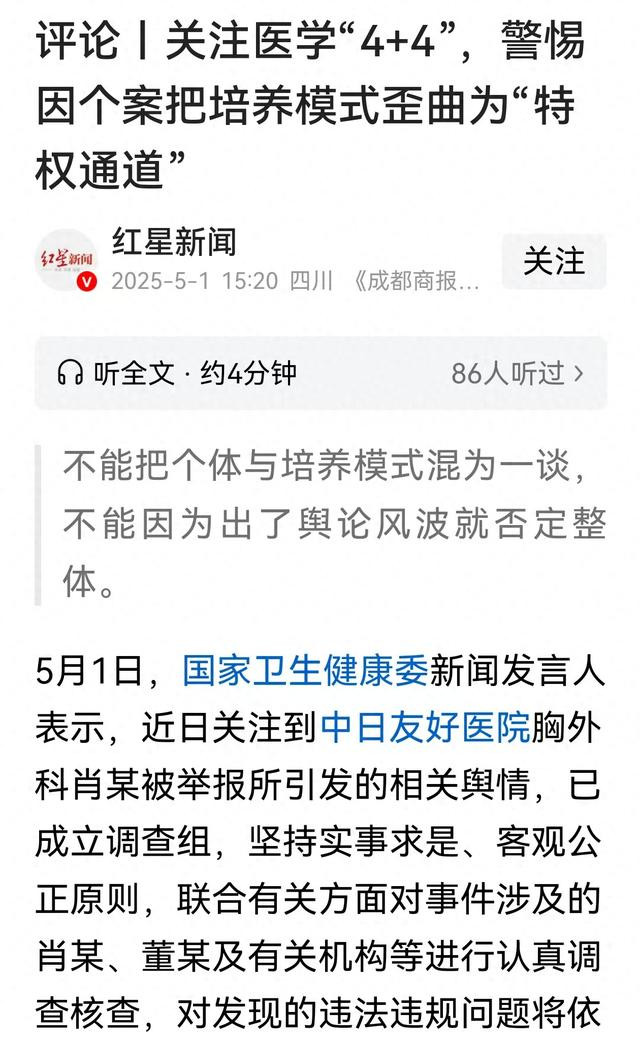Open the 国家卫生健康委 link
The height and width of the screenshot is (1044, 640).
coord(305,670)
